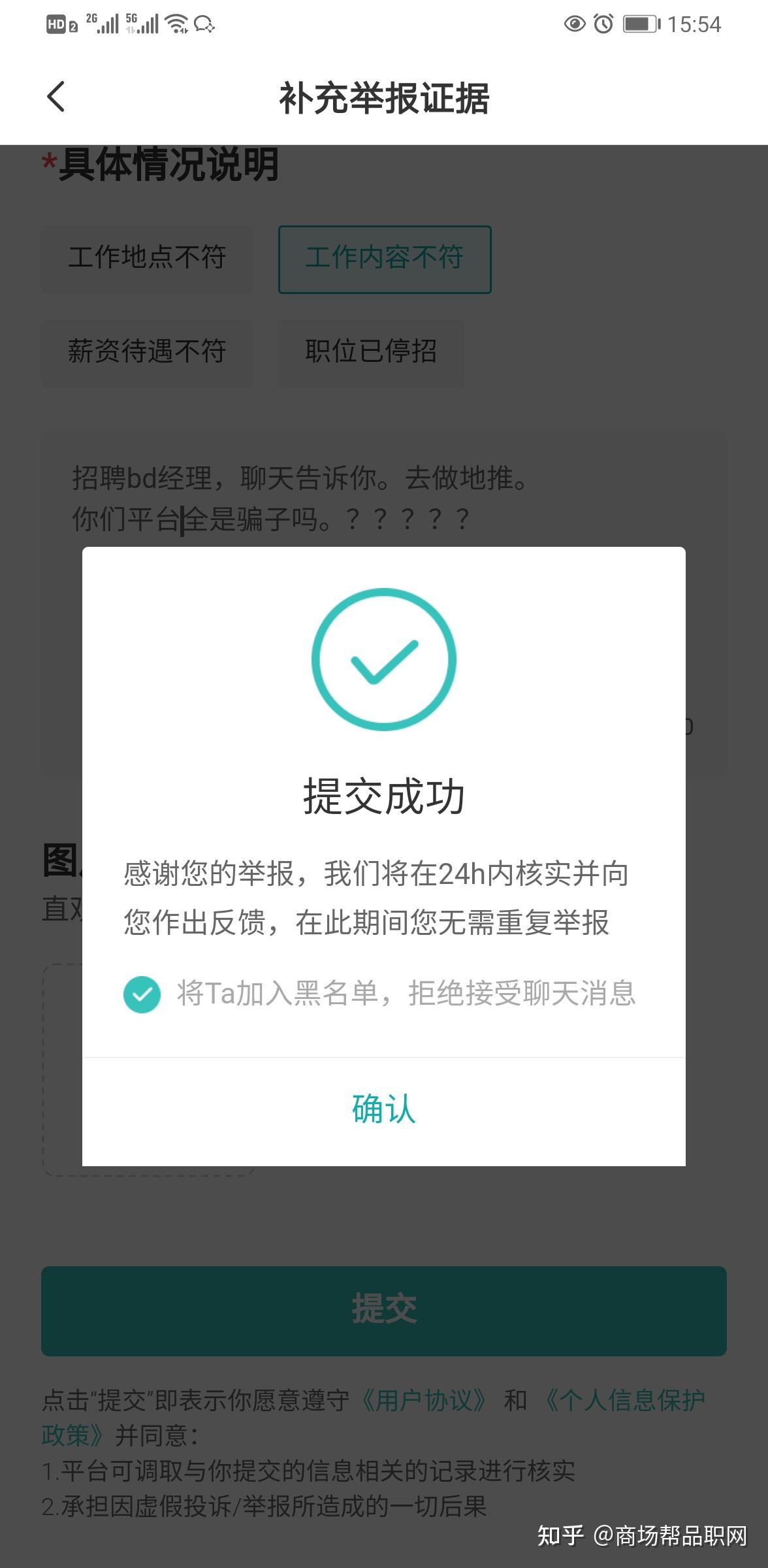Go back from 补充举报证据 page

point(56,97)
